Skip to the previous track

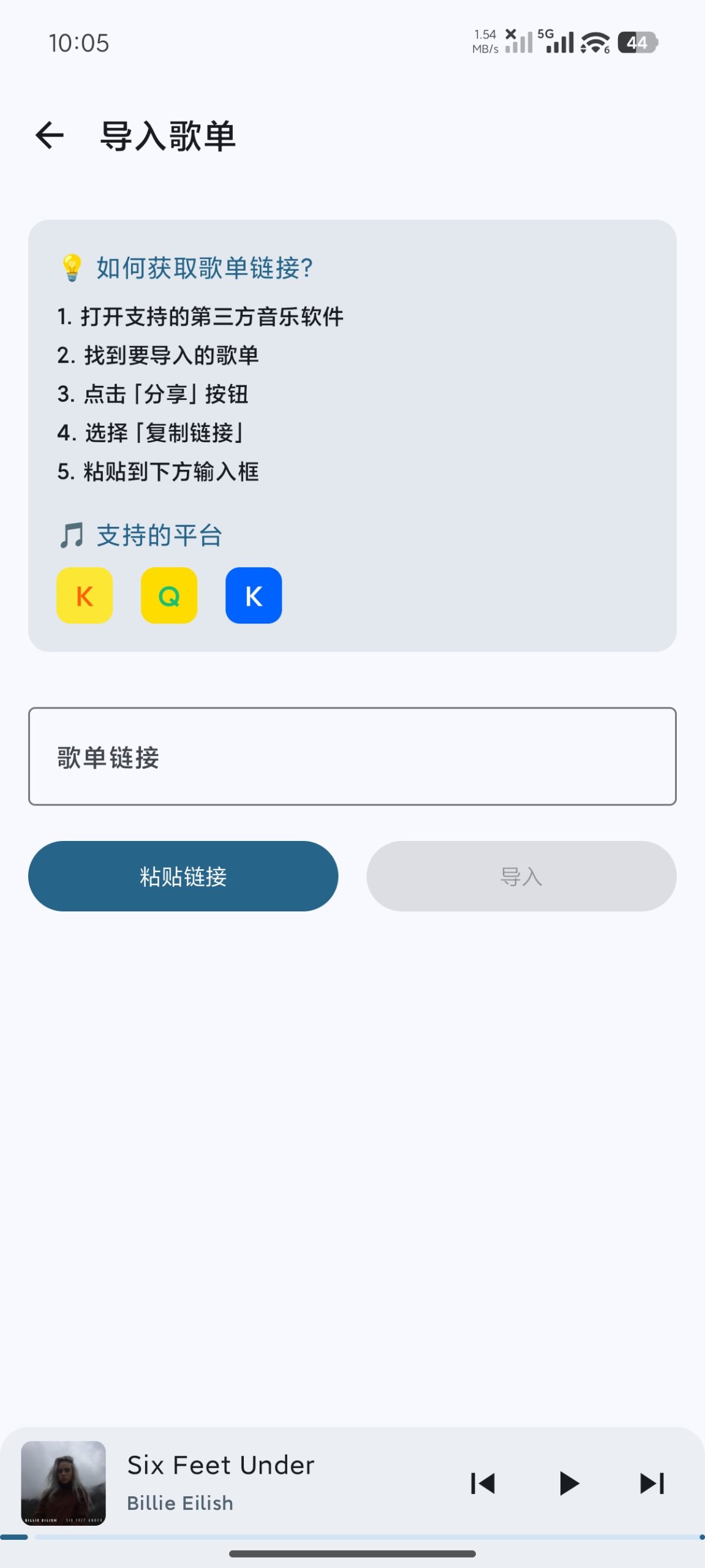click(x=483, y=1483)
